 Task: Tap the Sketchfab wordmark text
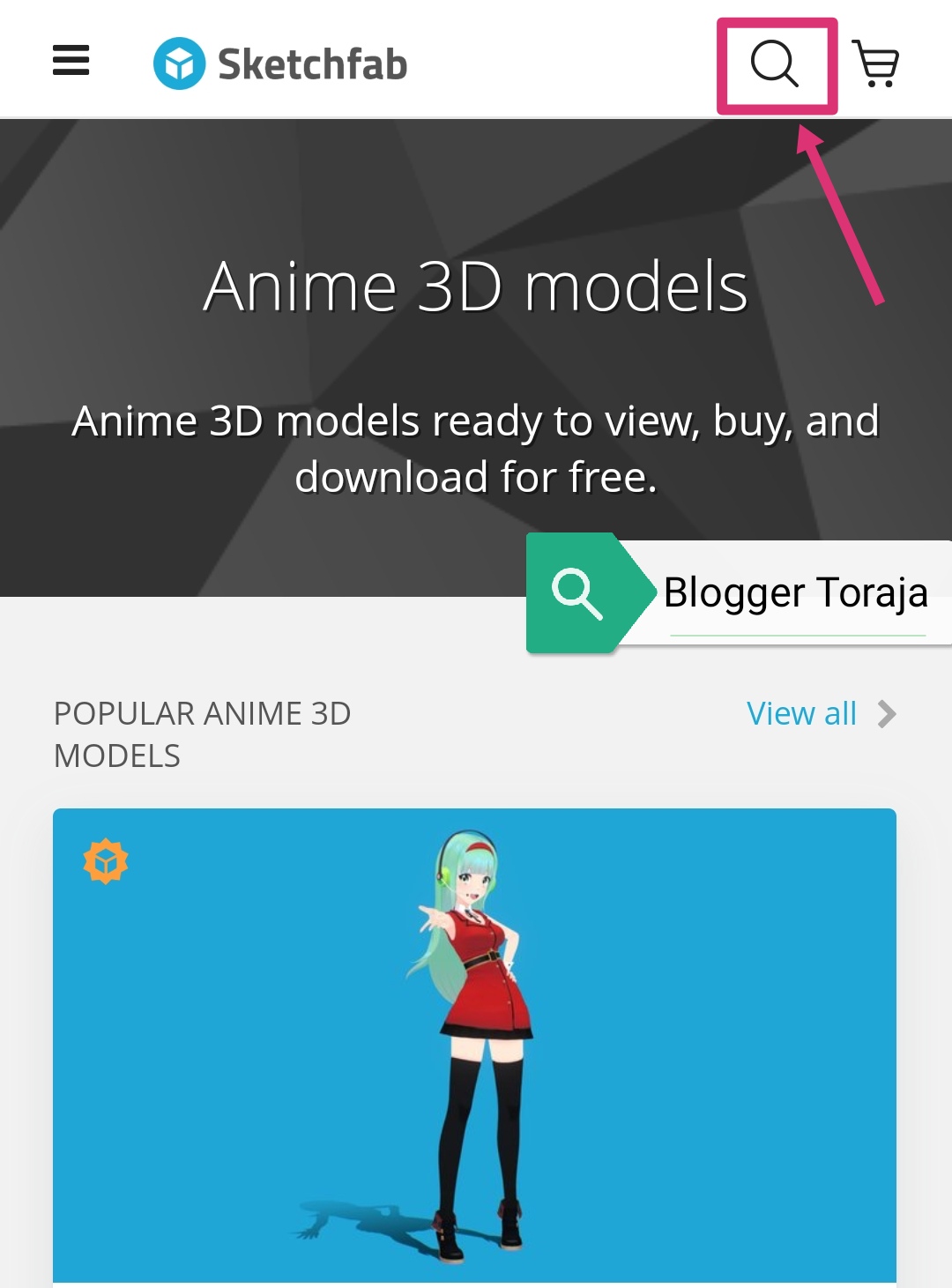(313, 63)
